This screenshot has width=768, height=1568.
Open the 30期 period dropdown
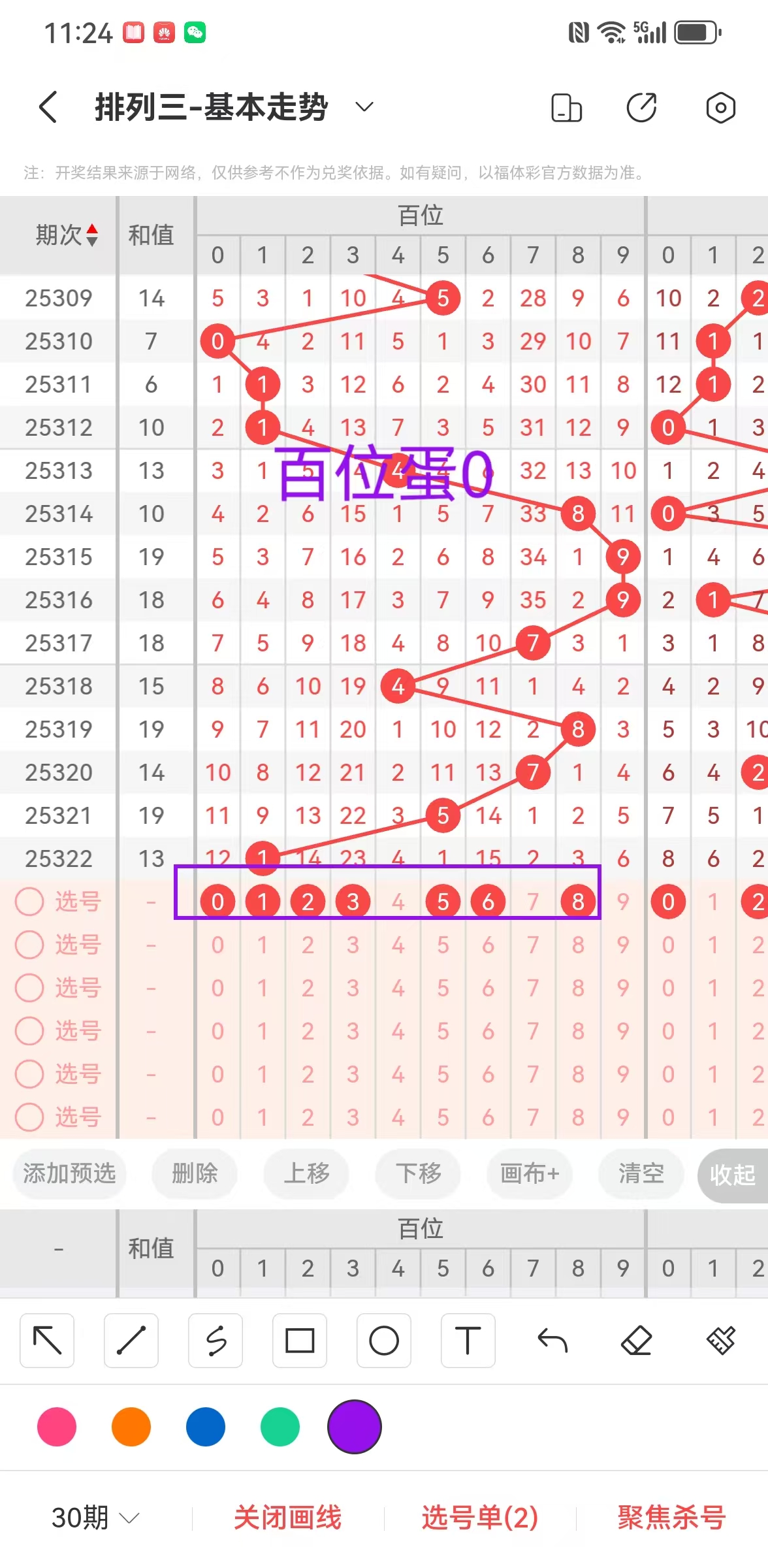click(95, 1517)
